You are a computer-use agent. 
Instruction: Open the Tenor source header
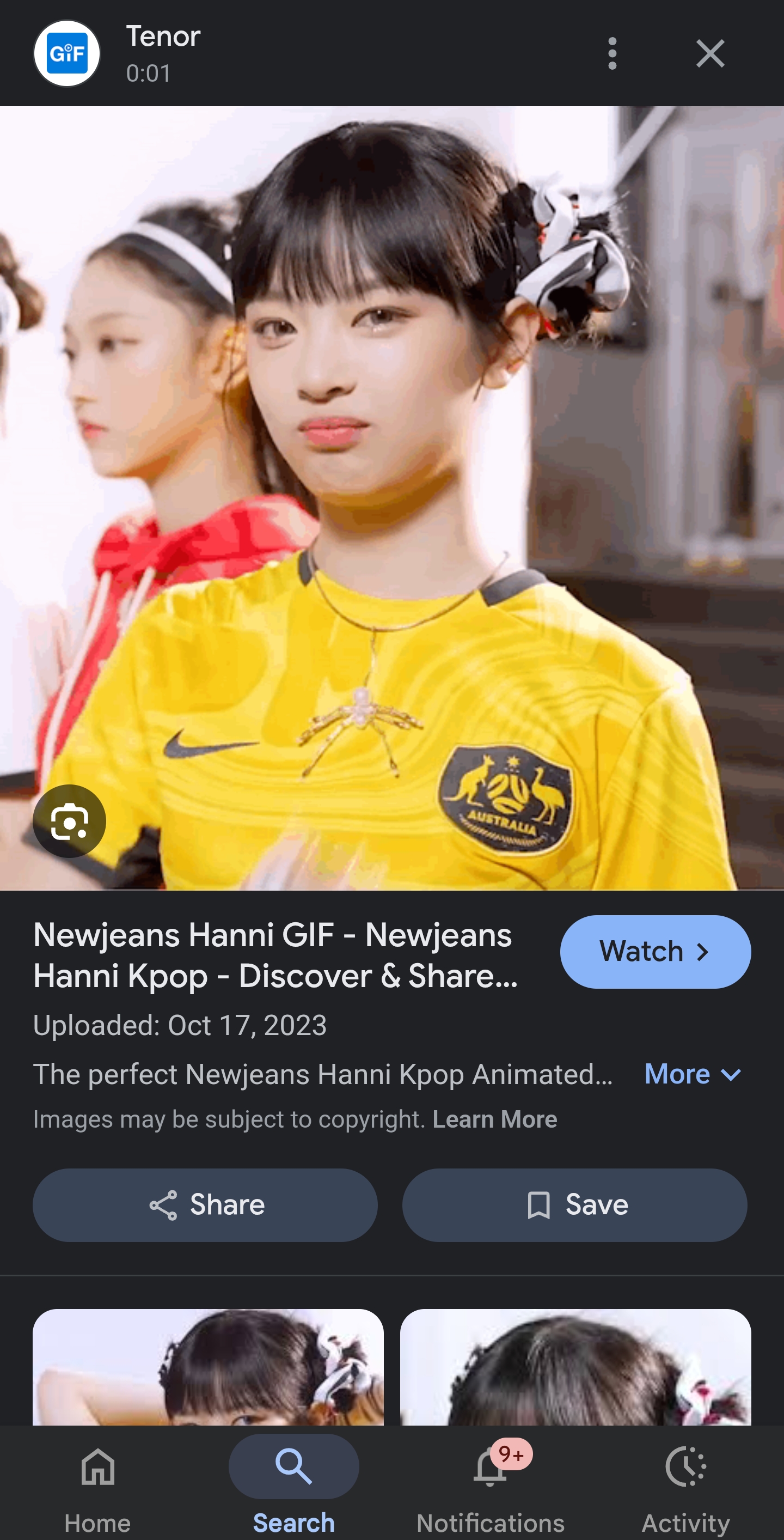pyautogui.click(x=163, y=54)
